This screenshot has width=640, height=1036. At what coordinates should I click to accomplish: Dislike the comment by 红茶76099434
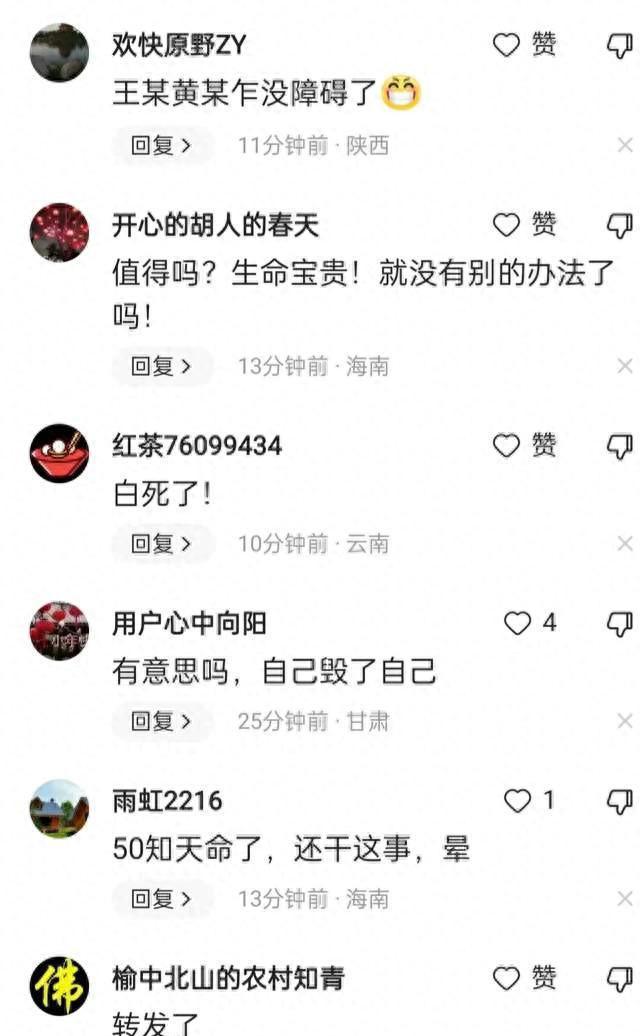pyautogui.click(x=621, y=445)
